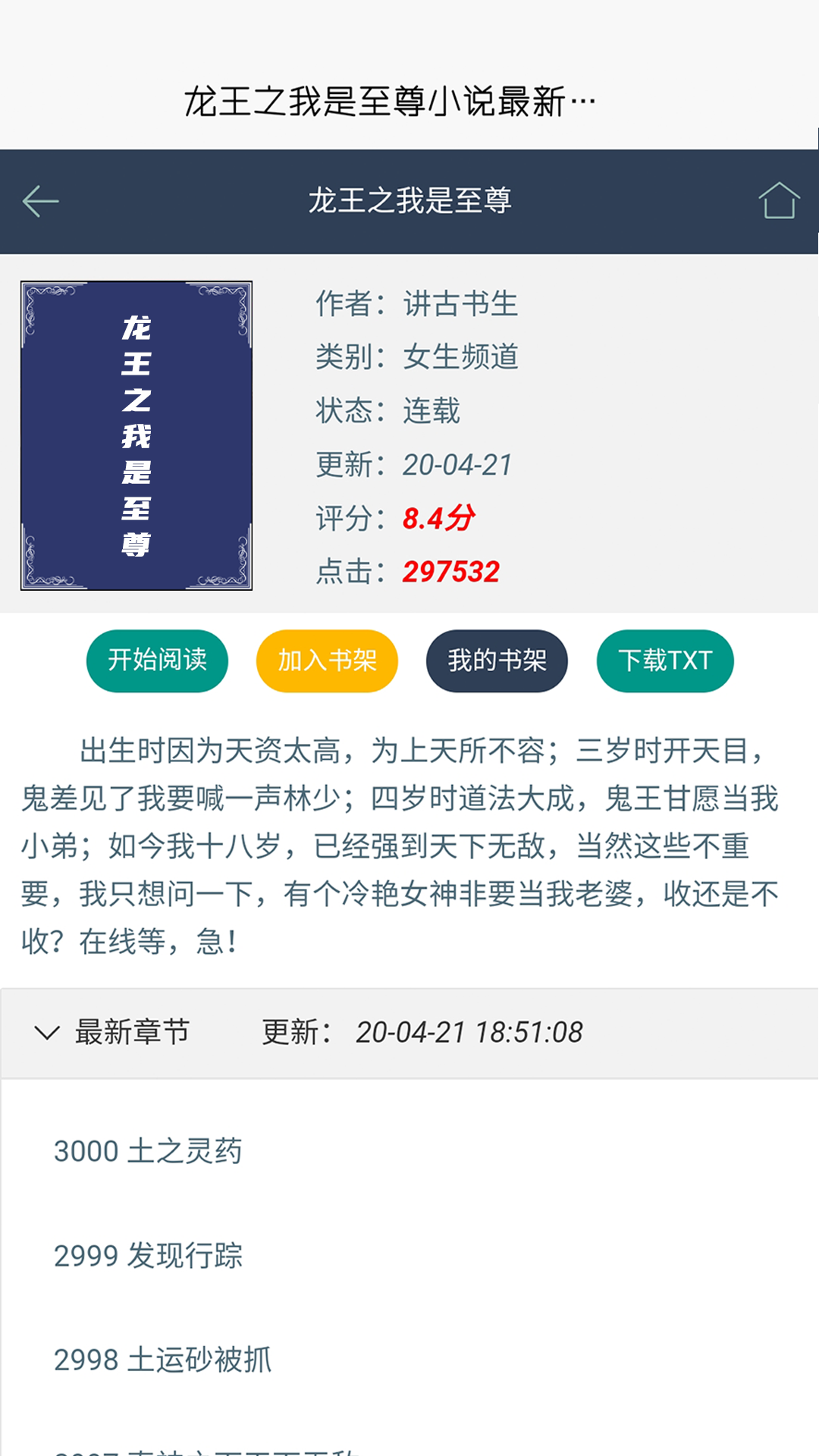Open chapter 3000 土之灵药
Image resolution: width=819 pixels, height=1456 pixels.
point(149,1151)
